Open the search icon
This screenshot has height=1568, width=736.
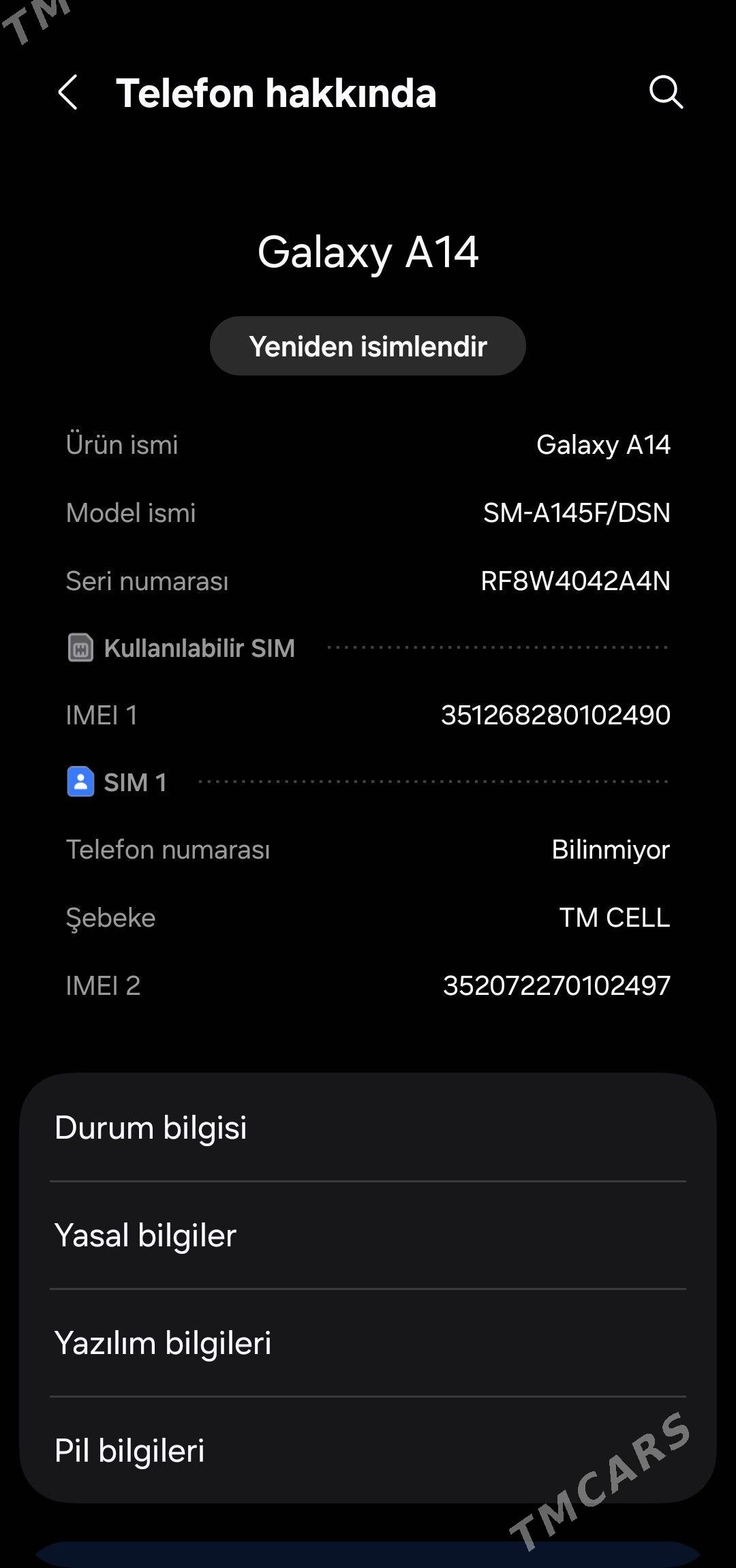[665, 92]
